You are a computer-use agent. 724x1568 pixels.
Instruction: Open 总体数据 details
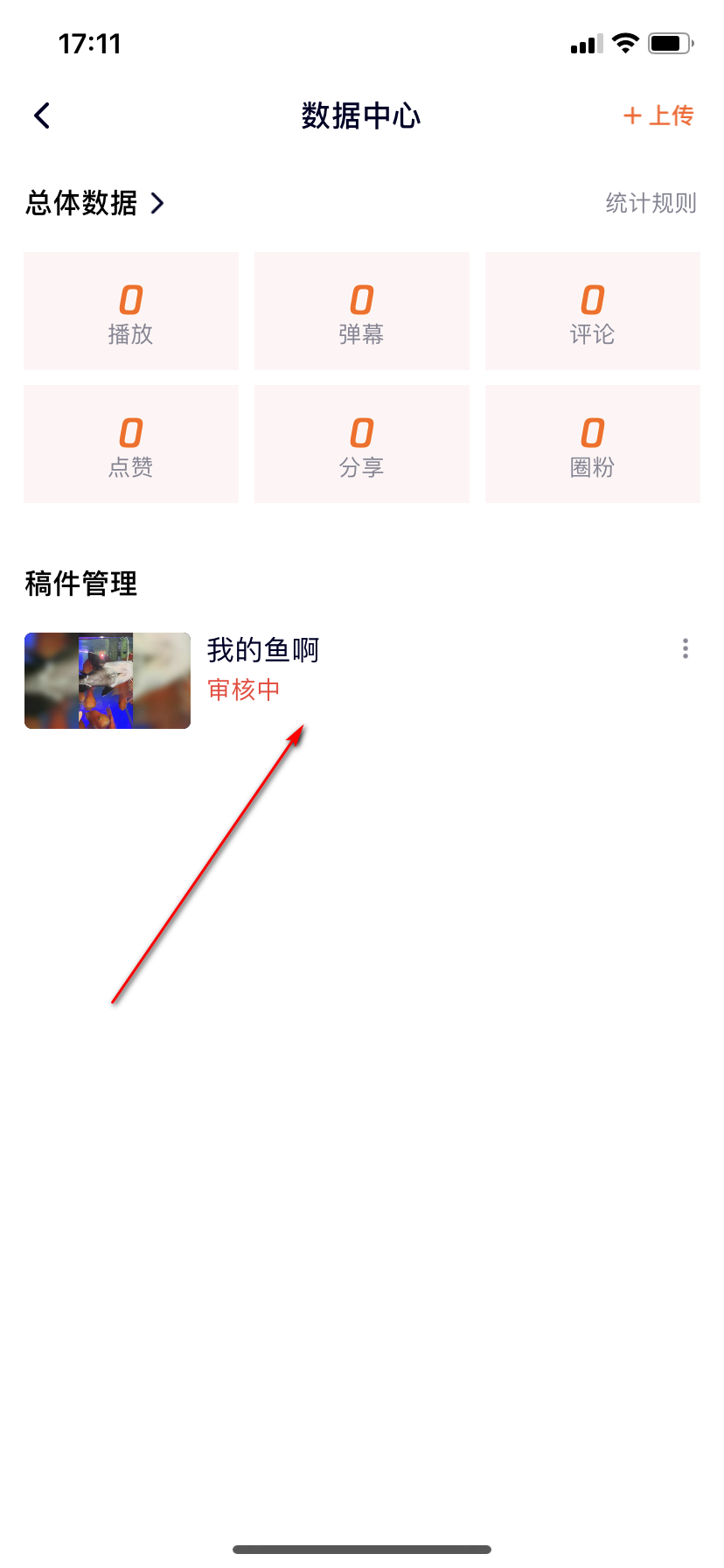[94, 203]
